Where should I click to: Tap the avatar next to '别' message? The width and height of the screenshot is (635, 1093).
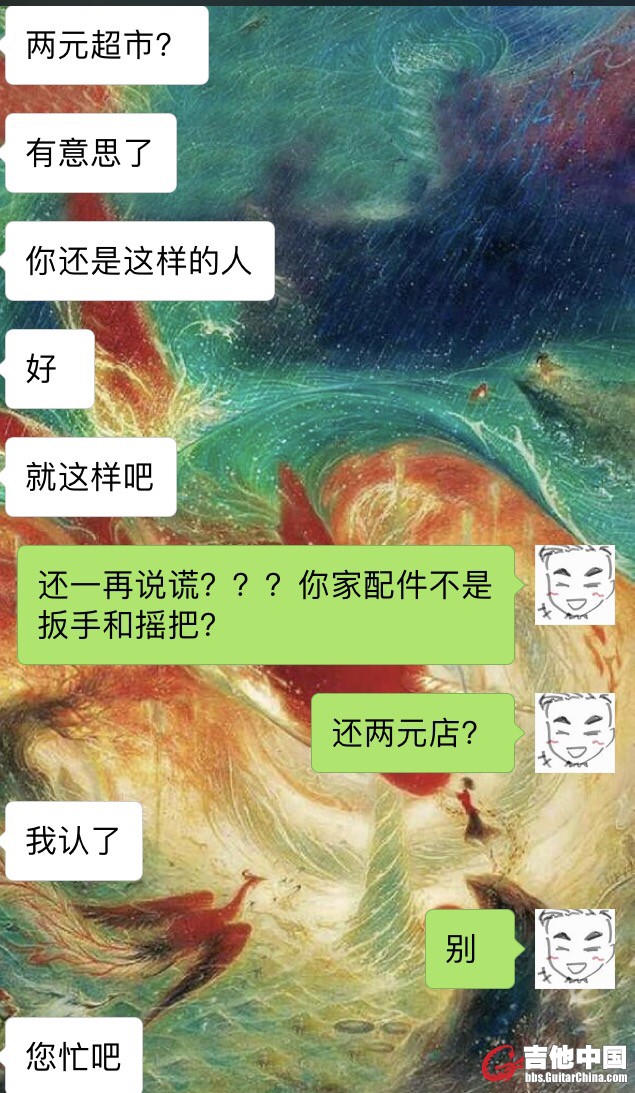click(x=574, y=948)
